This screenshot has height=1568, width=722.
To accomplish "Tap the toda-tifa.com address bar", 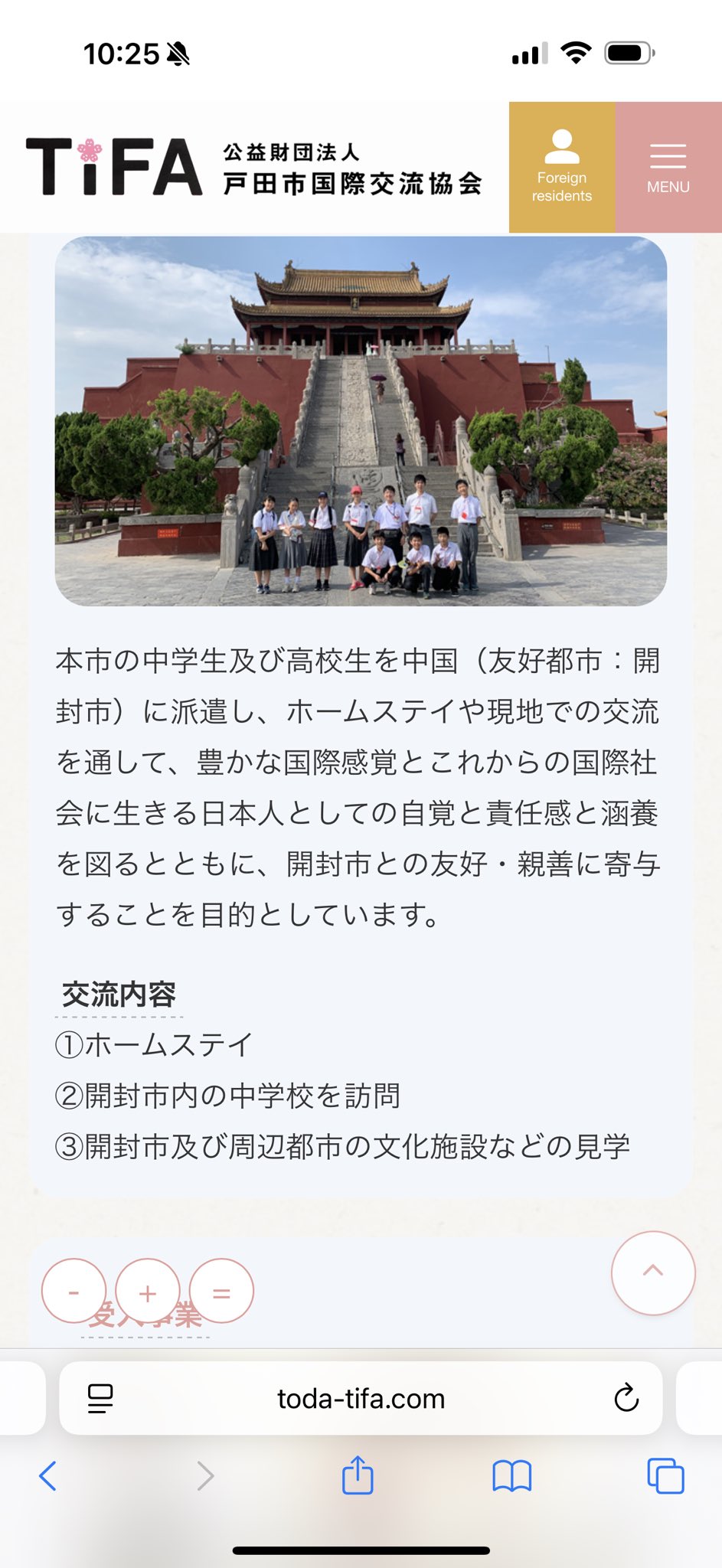I will (x=361, y=1398).
